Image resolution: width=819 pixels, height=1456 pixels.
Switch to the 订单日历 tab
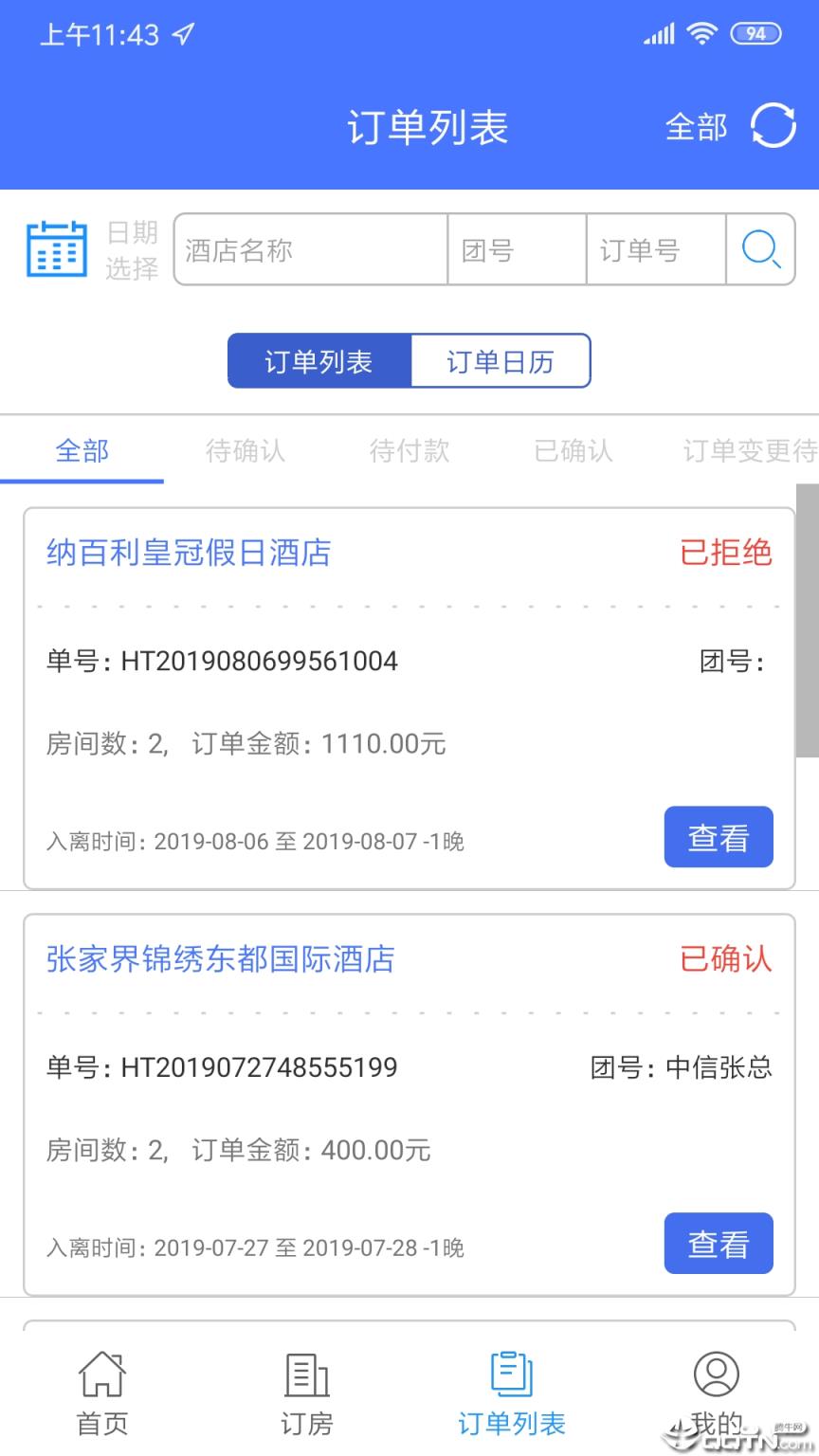click(501, 361)
